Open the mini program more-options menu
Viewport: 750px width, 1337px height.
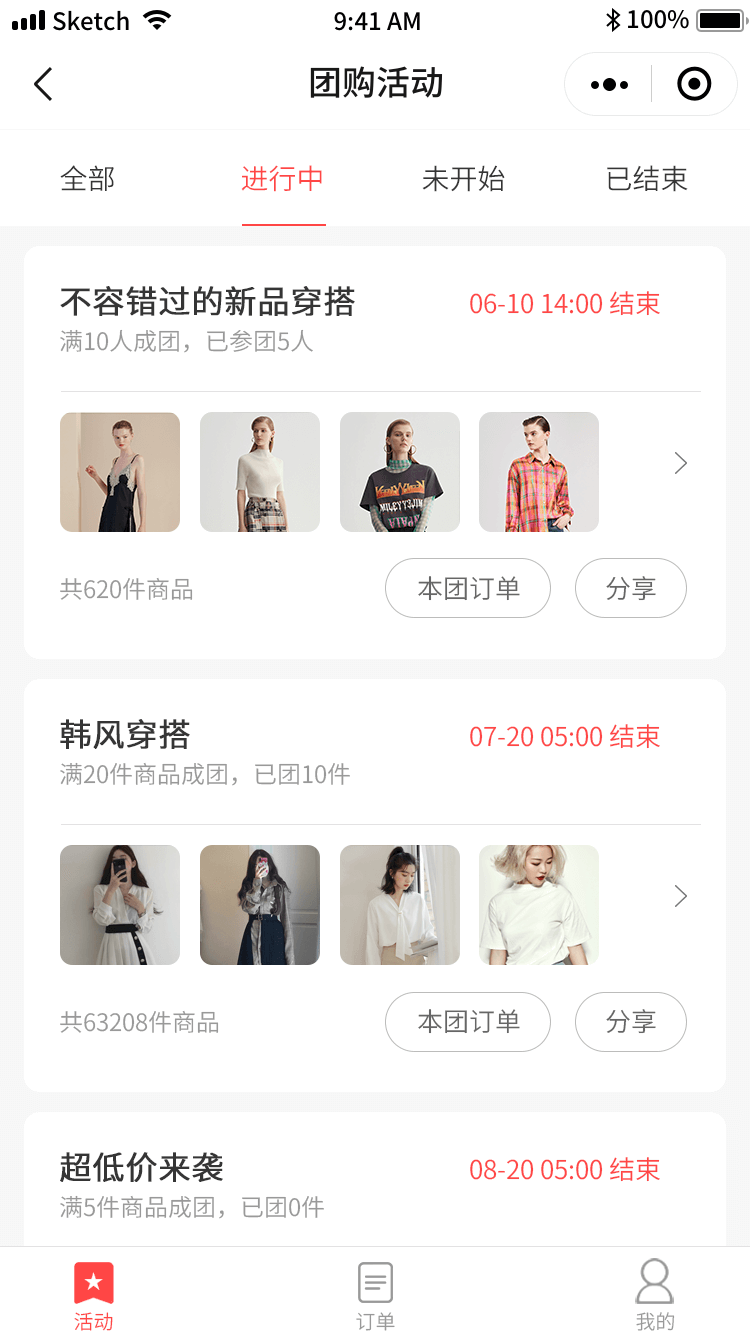pos(609,85)
